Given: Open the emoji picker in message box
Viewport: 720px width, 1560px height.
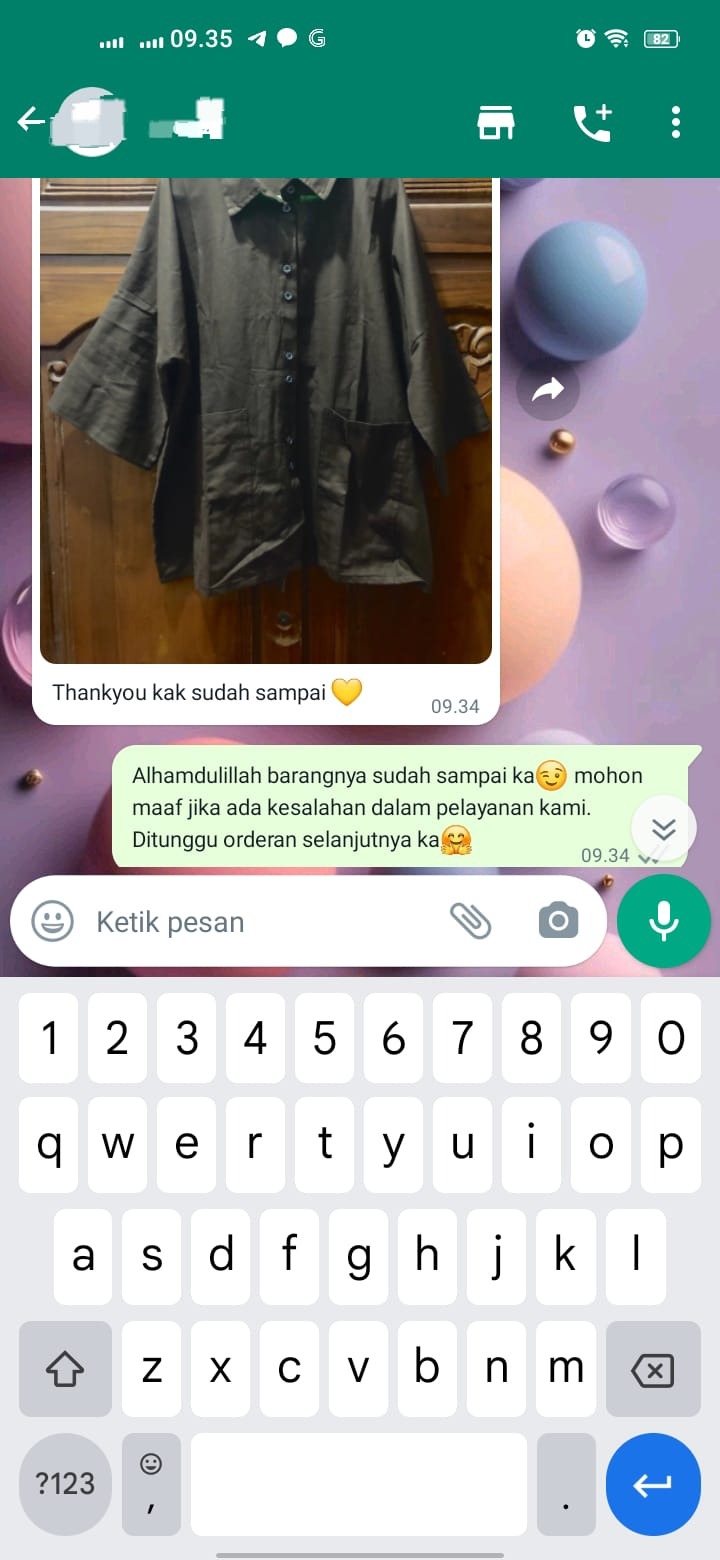Looking at the screenshot, I should tap(52, 921).
